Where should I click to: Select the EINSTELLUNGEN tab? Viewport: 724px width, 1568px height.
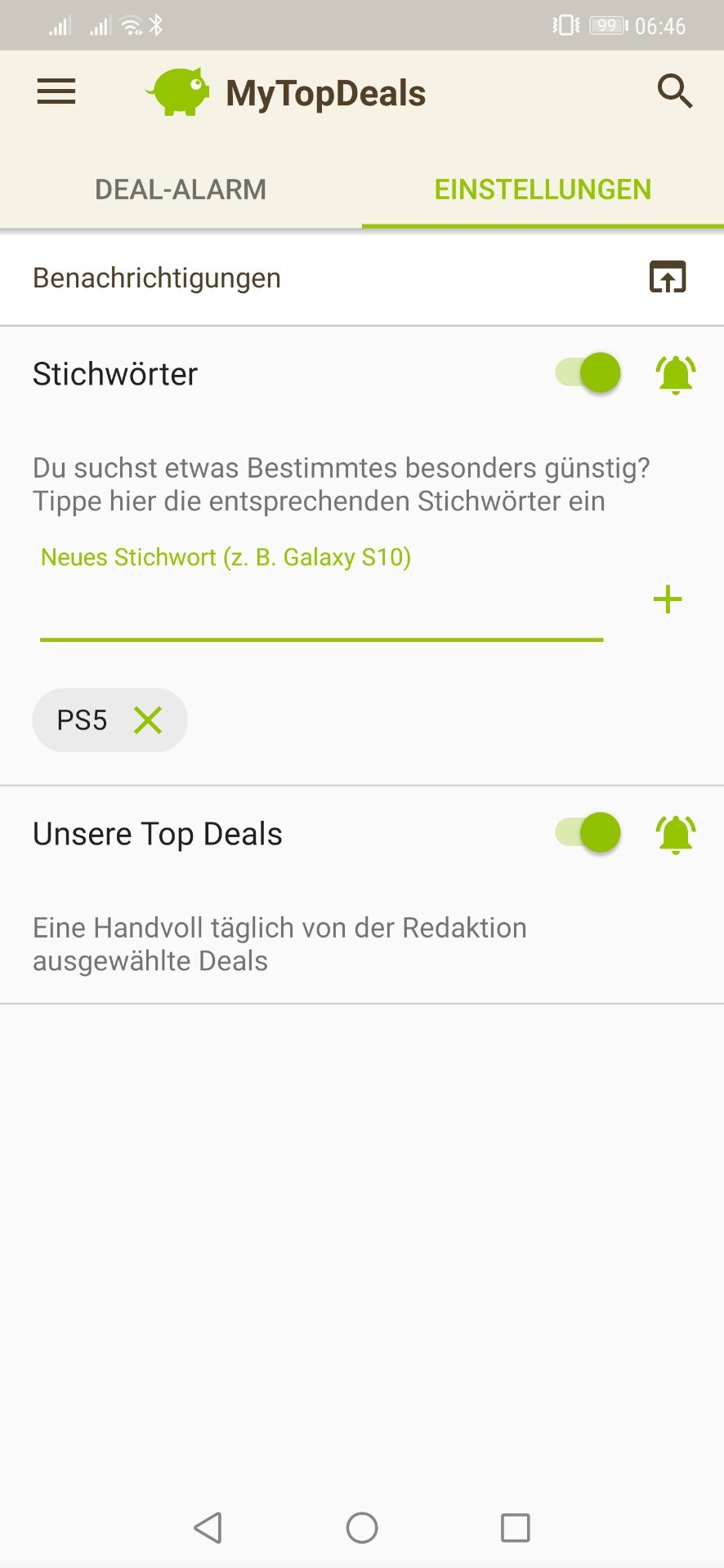click(543, 189)
